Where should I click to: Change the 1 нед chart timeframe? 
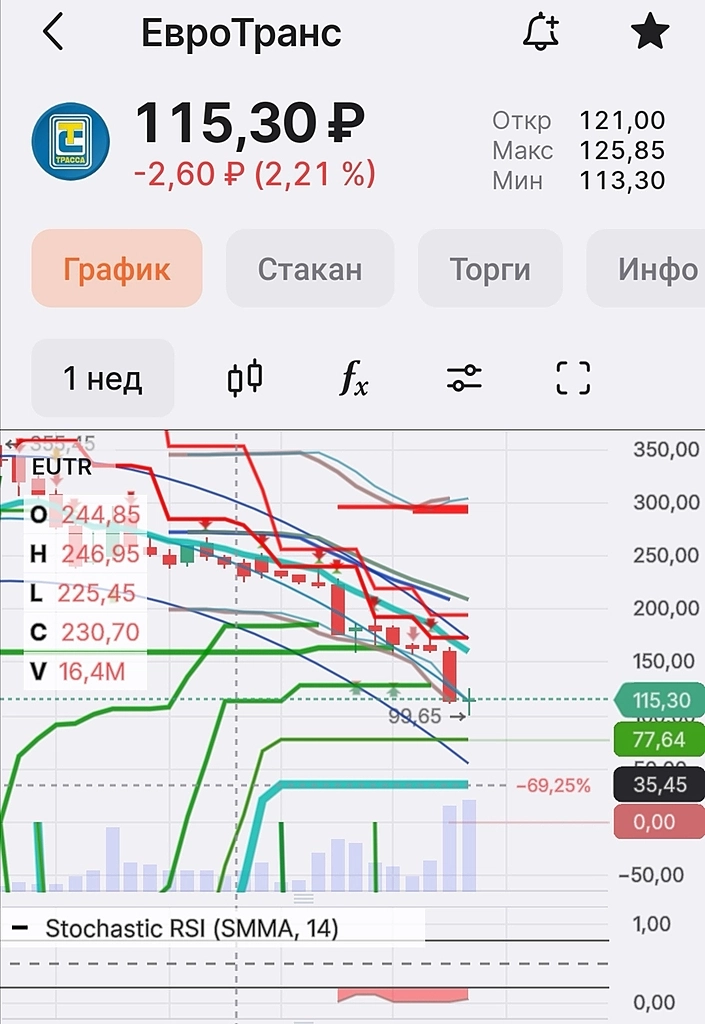pos(103,378)
